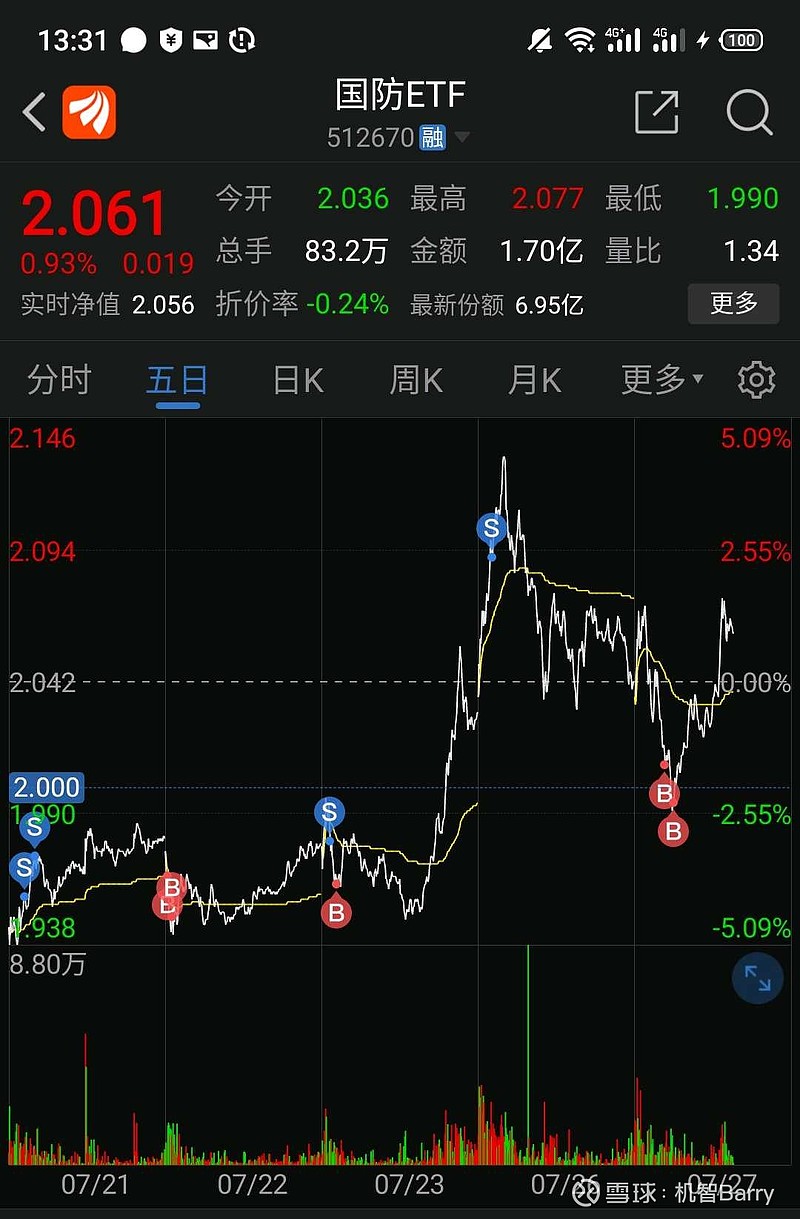This screenshot has height=1219, width=800.
Task: Switch to the 月K monthly candlestick tab
Action: pyautogui.click(x=533, y=379)
